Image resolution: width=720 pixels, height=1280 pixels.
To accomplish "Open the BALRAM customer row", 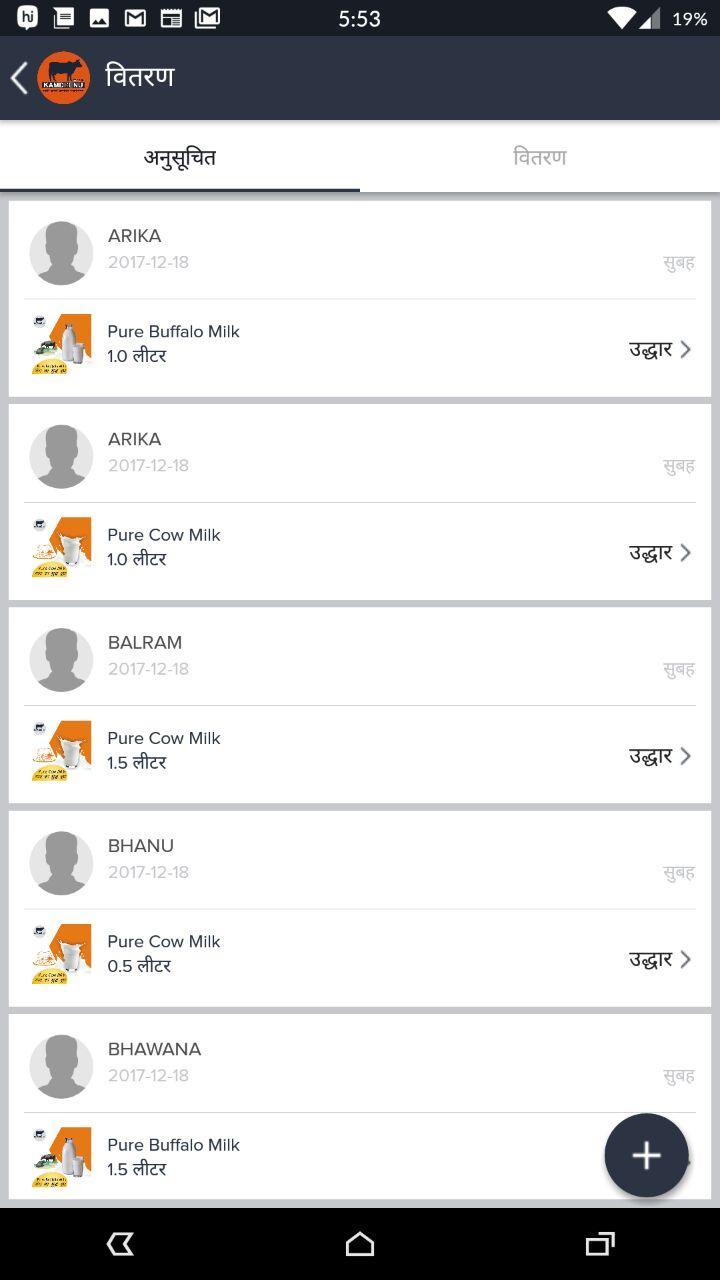I will [x=360, y=656].
